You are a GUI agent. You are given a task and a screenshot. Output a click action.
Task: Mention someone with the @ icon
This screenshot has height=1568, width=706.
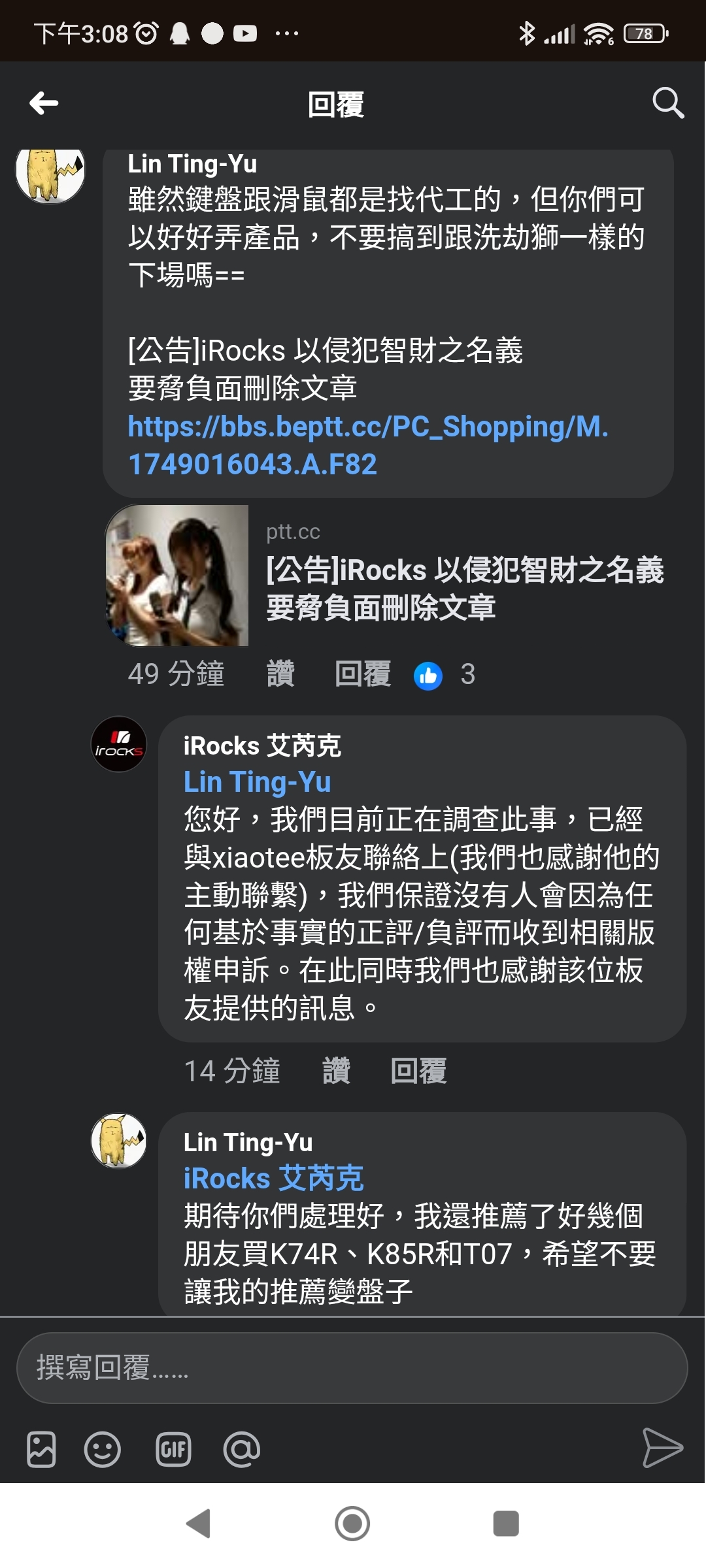[241, 1449]
